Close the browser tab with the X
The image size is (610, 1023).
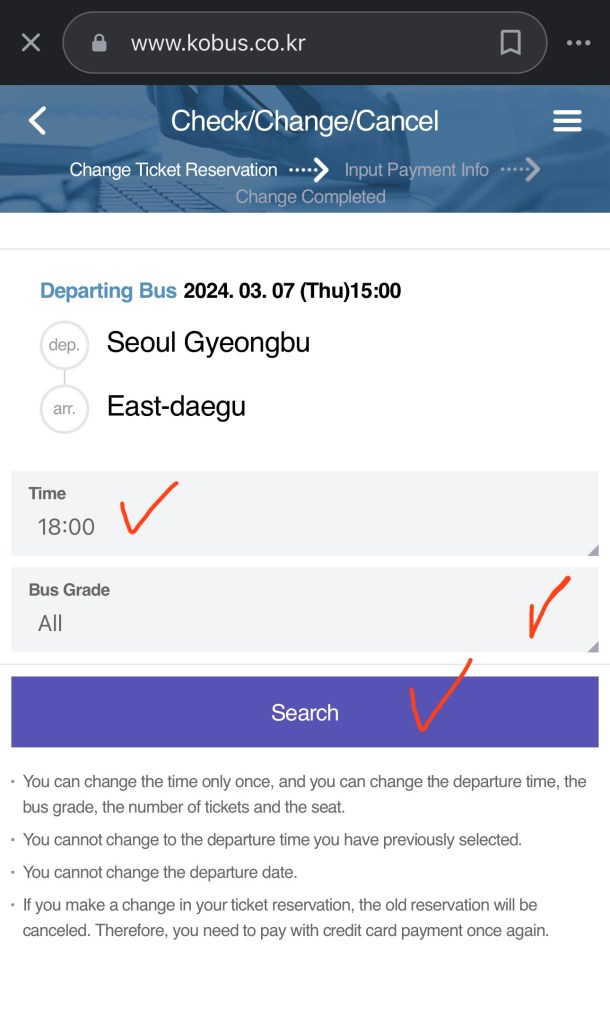click(31, 43)
